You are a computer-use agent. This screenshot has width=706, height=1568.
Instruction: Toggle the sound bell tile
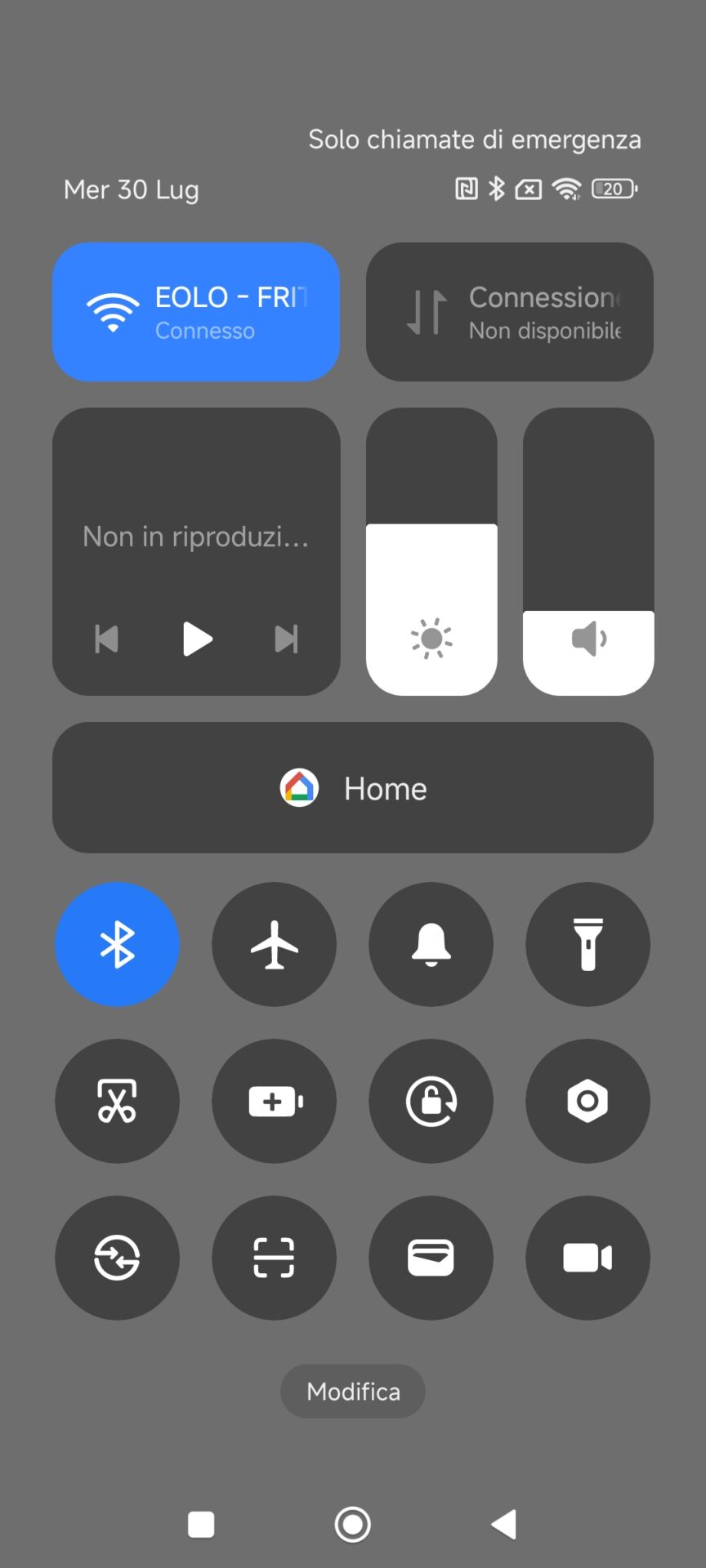click(431, 944)
